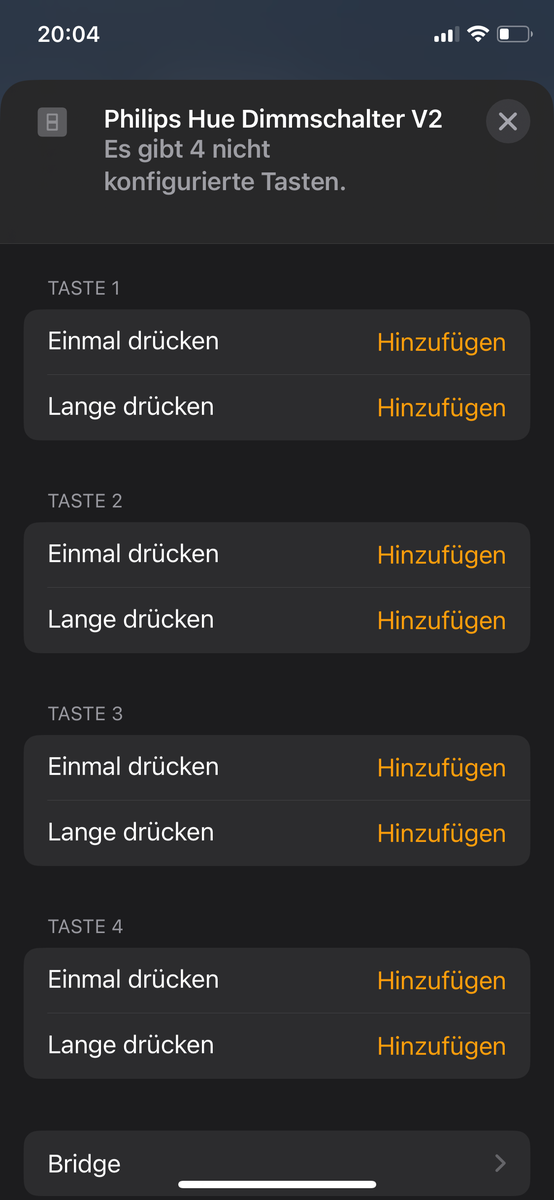This screenshot has height=1200, width=554.
Task: Tap Hinzufügen for Taste 2 Lange drücken
Action: tap(441, 621)
